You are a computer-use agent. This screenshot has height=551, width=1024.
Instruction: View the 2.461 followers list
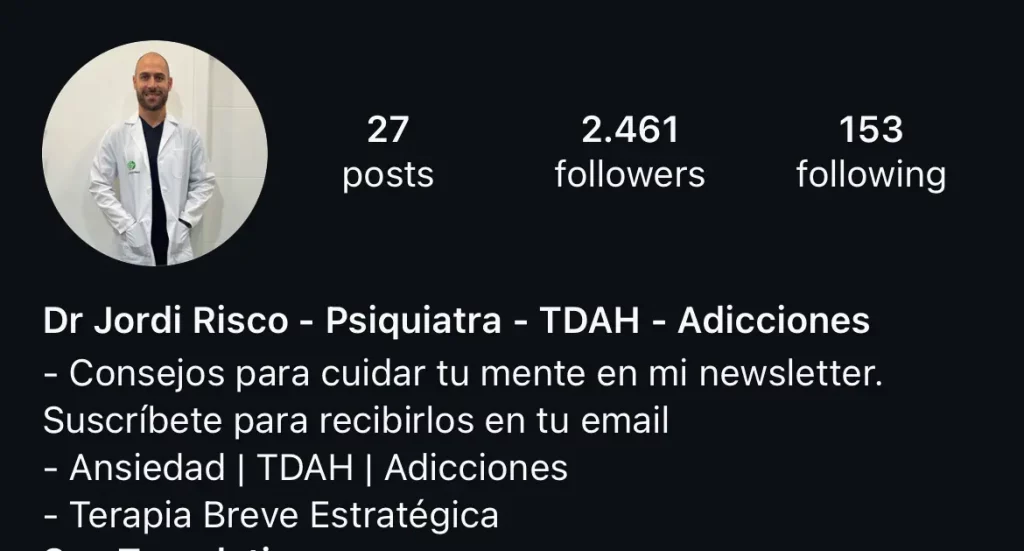pos(630,152)
